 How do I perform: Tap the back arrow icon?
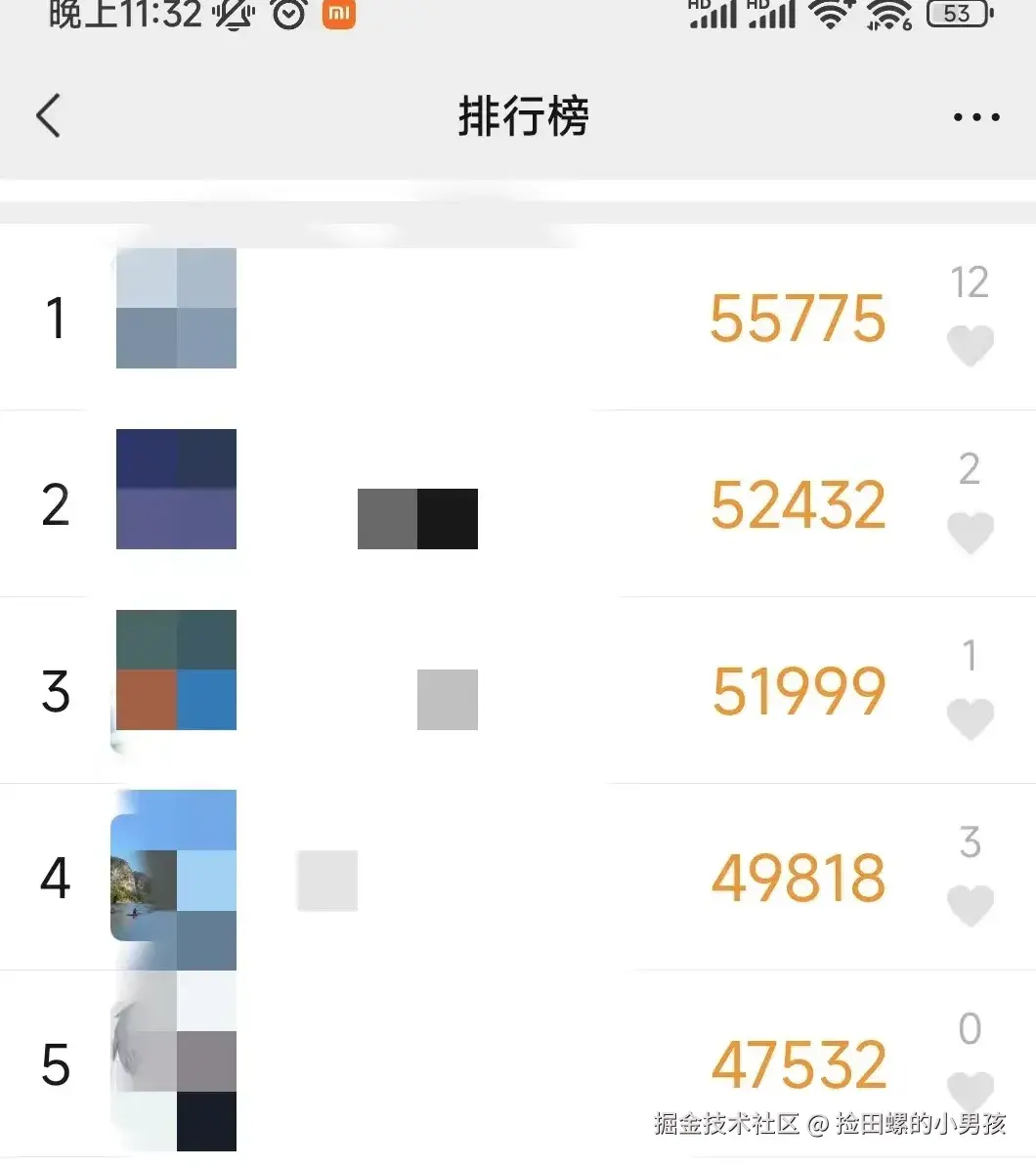[49, 115]
